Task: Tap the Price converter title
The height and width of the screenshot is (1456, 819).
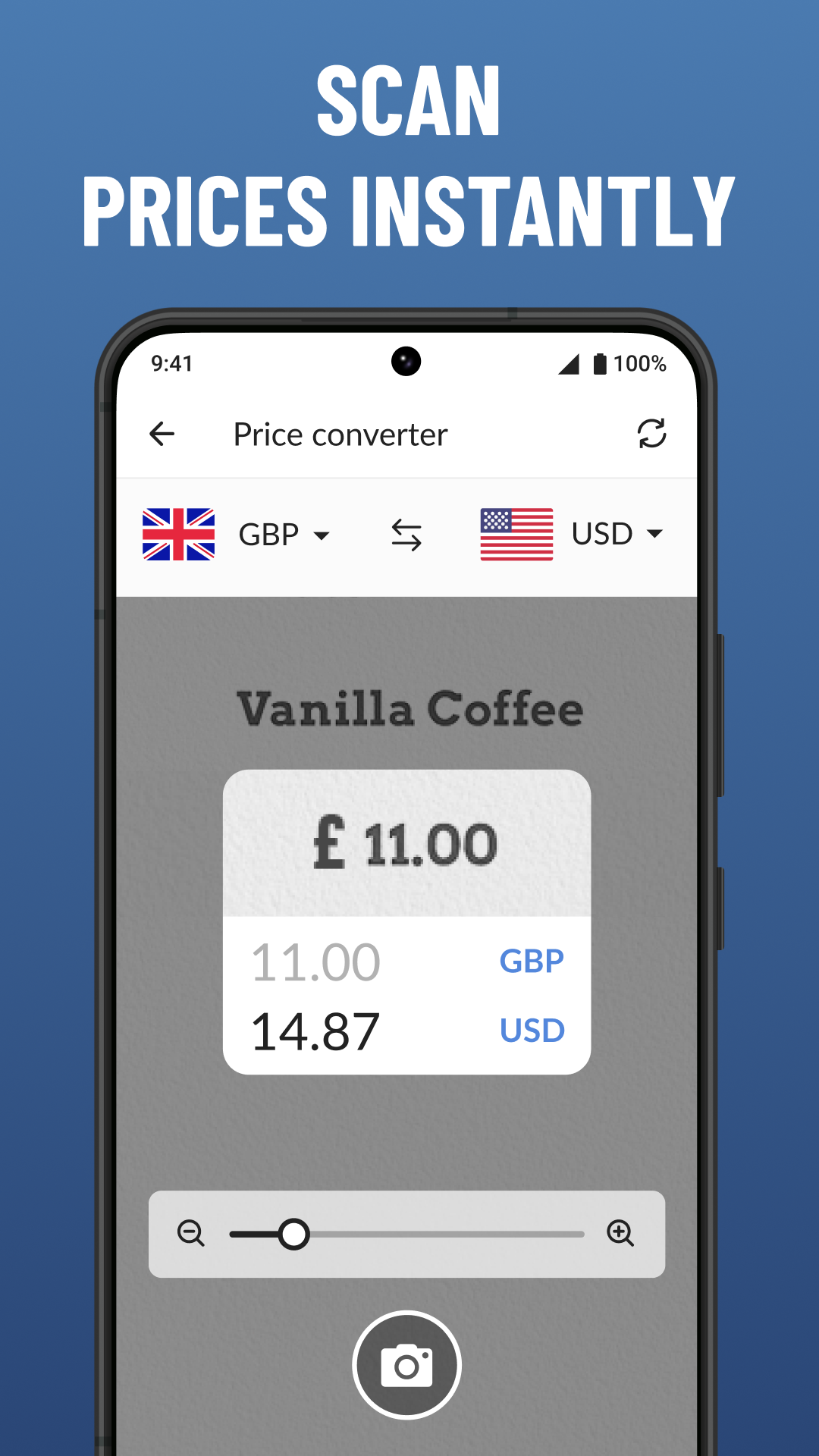Action: tap(339, 433)
